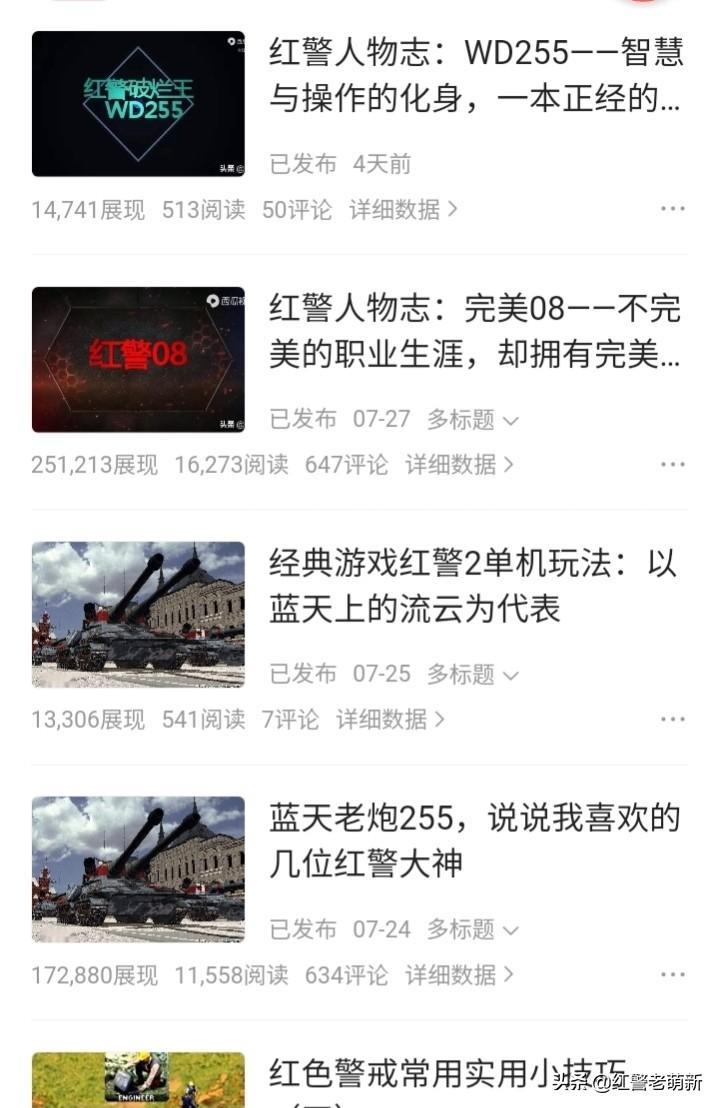Open the overflow menu for the 完美08 article

(x=673, y=465)
